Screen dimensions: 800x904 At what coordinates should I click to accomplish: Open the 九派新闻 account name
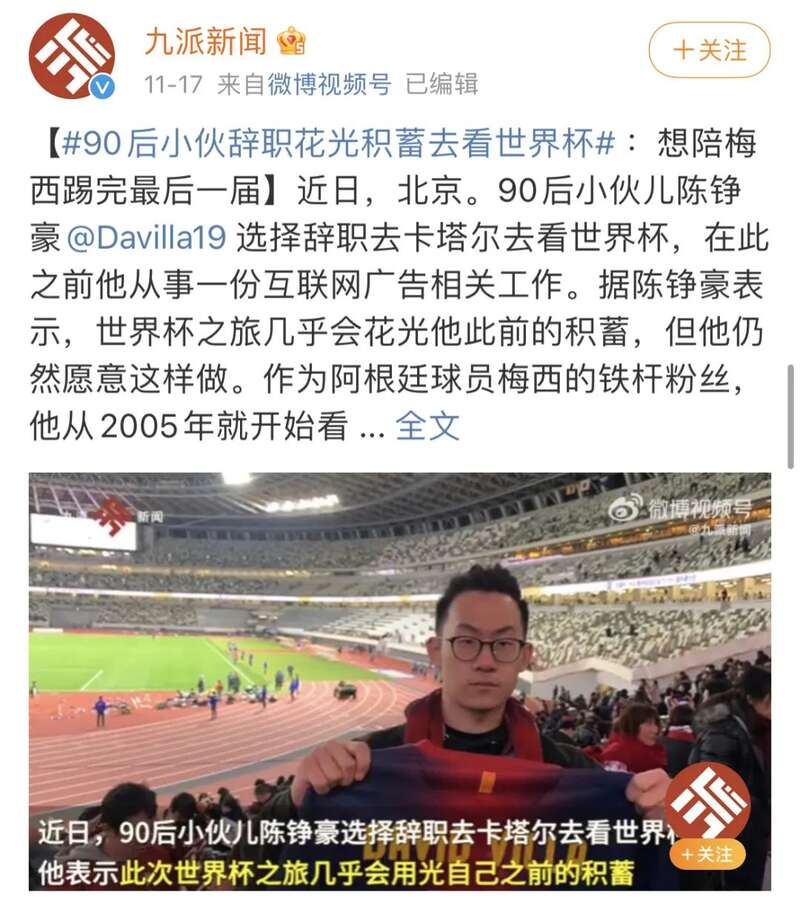pyautogui.click(x=206, y=40)
